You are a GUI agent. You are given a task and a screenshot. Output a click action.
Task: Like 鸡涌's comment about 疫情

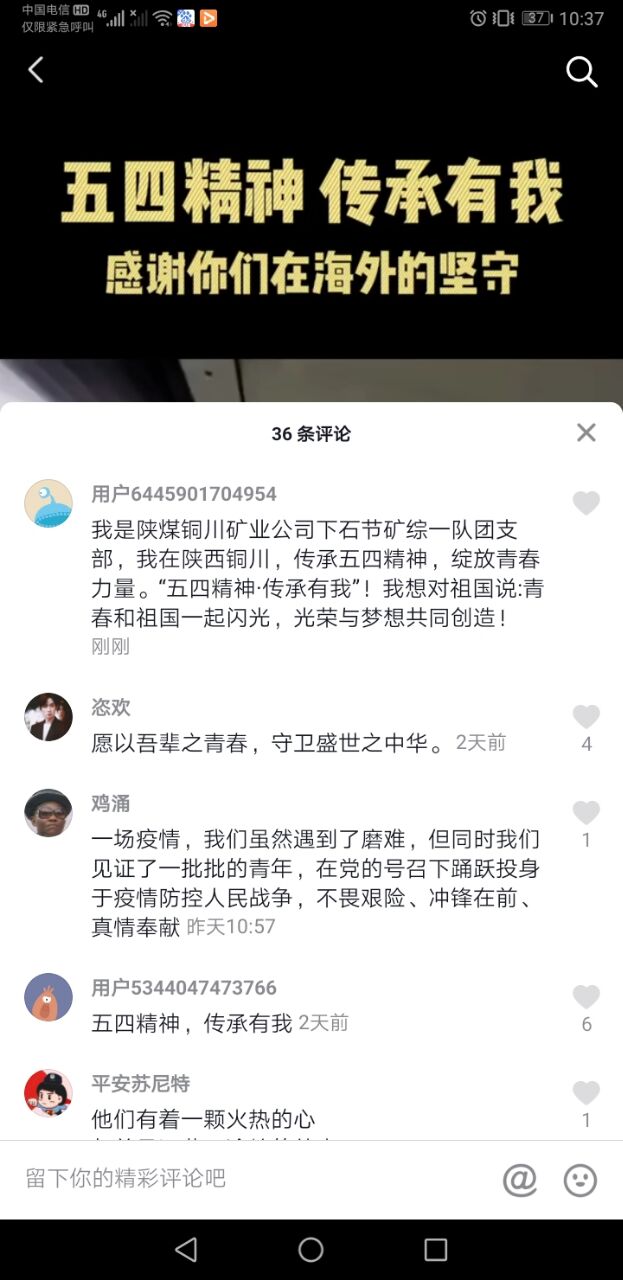[x=586, y=813]
